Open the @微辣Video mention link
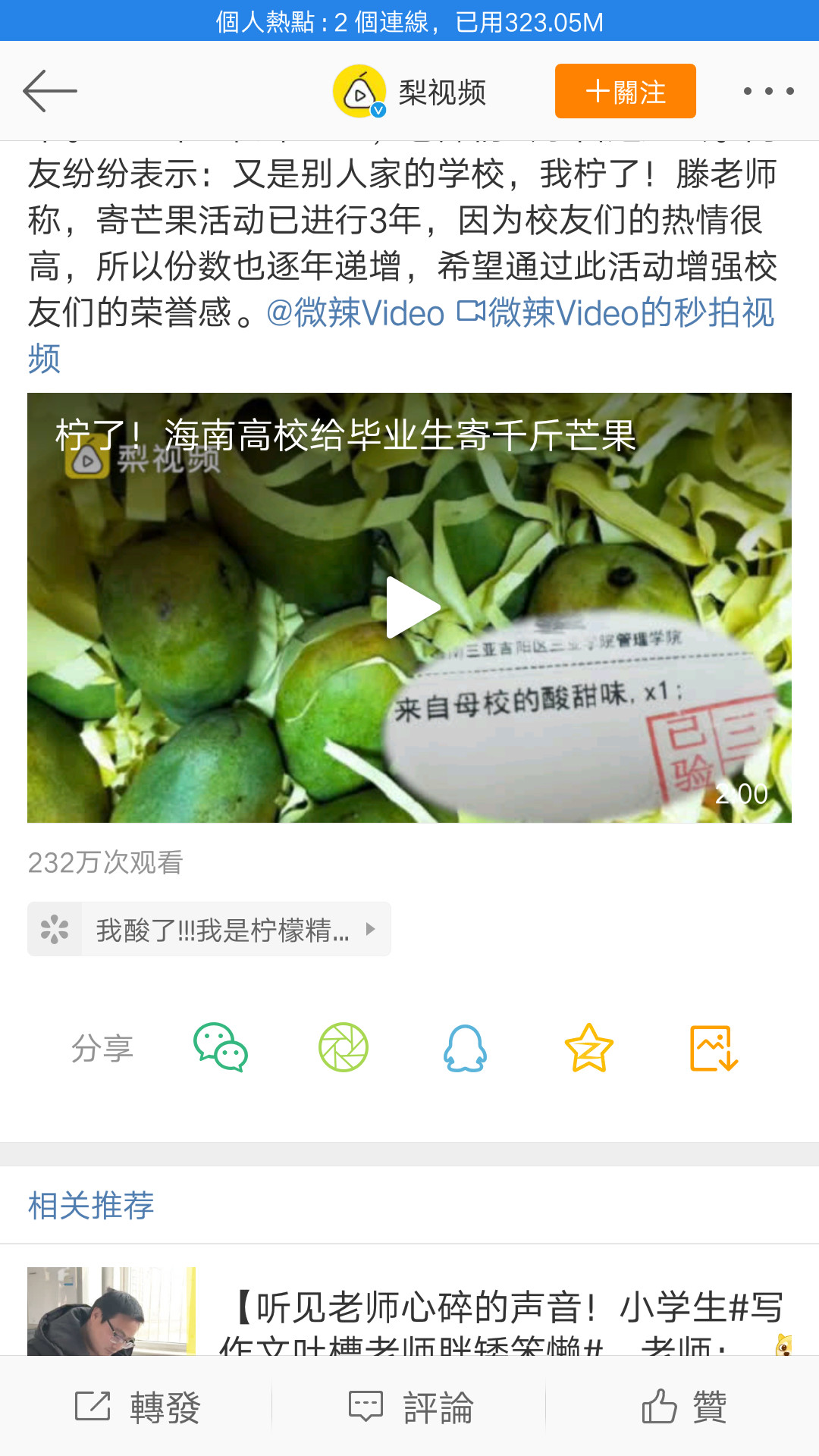This screenshot has width=819, height=1456. tap(356, 313)
